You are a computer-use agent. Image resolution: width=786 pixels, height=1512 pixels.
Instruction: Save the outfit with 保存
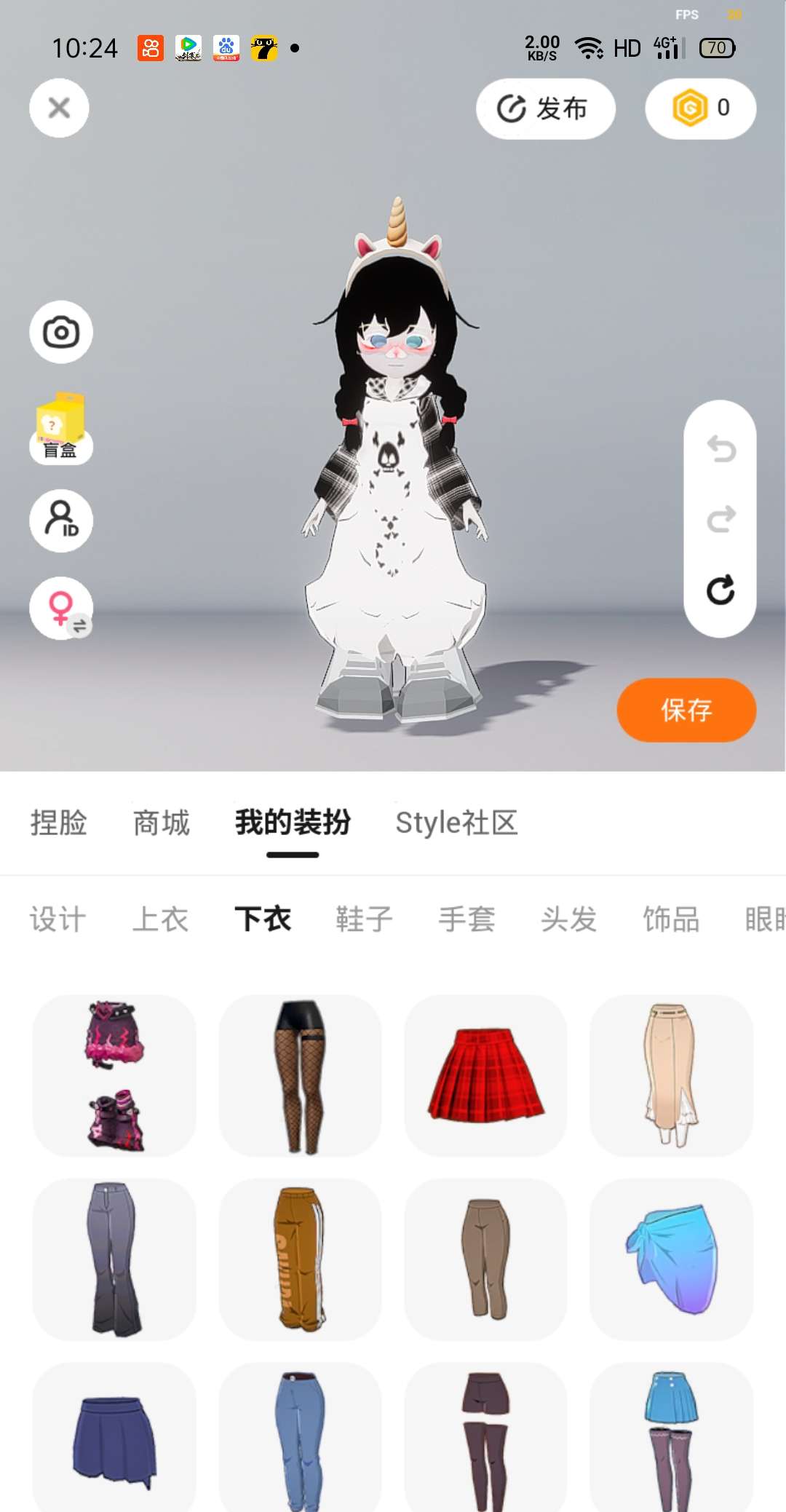pos(686,710)
